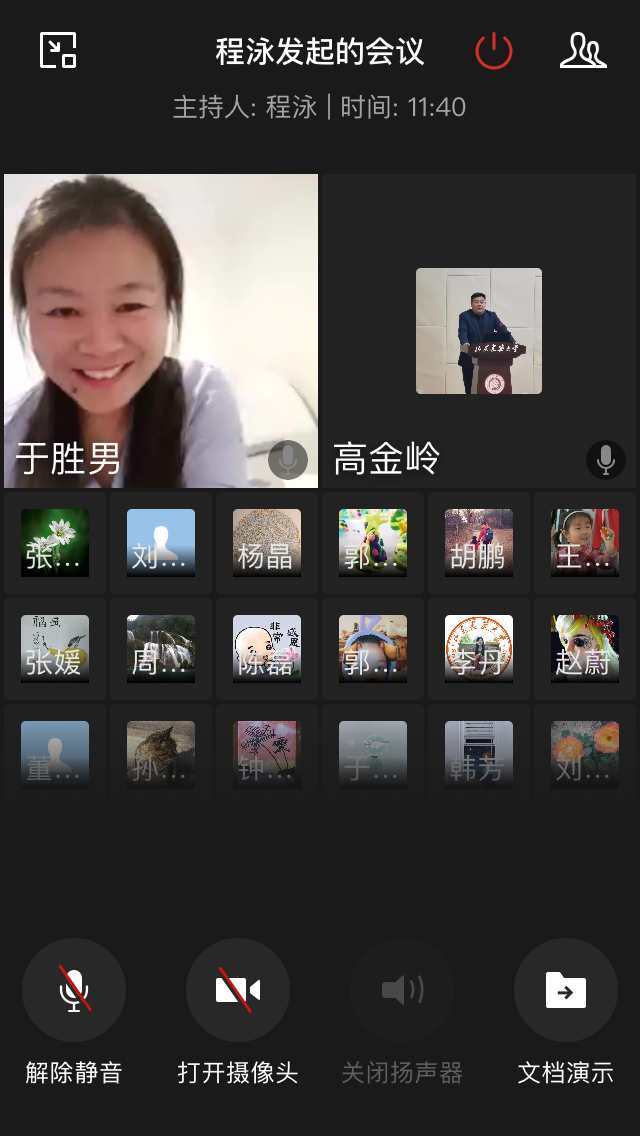Open participant tile 韩芳
This screenshot has height=1136, width=640.
(x=479, y=755)
